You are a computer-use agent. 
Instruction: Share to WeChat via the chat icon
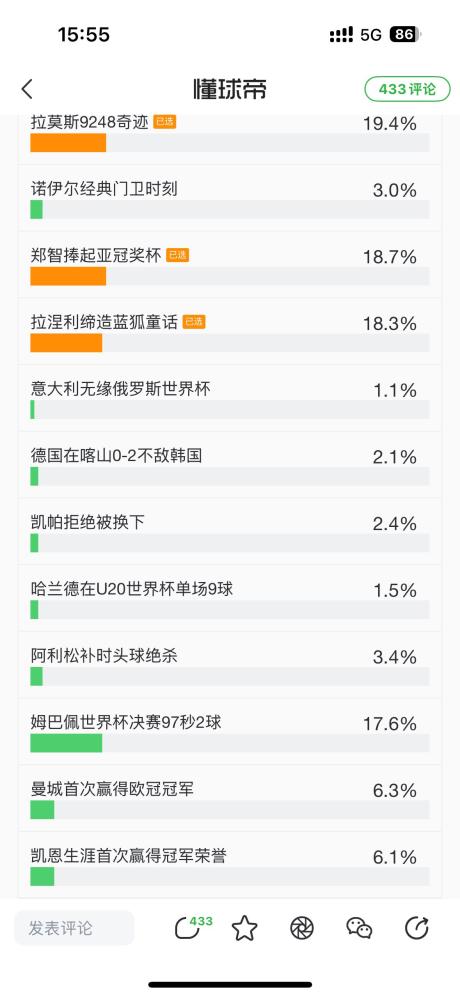359,928
